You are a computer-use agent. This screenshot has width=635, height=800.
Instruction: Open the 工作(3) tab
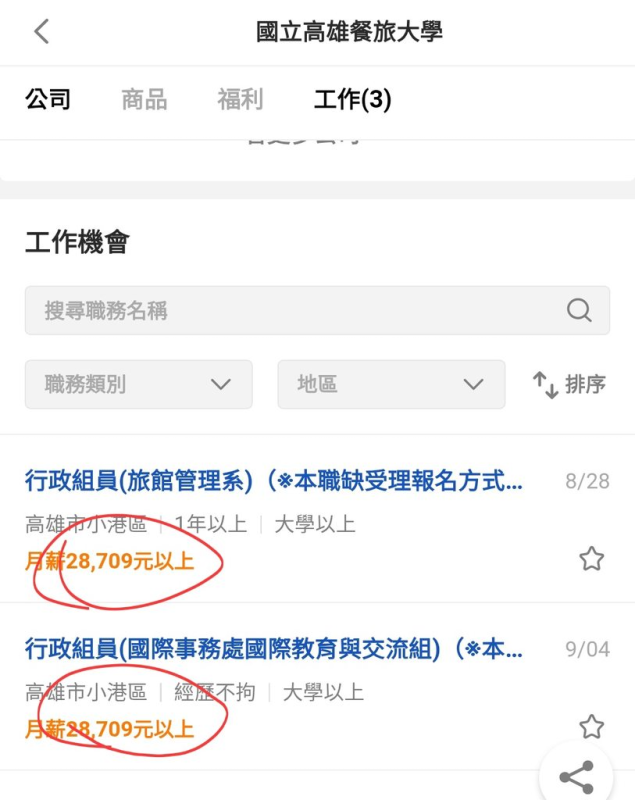coord(352,99)
